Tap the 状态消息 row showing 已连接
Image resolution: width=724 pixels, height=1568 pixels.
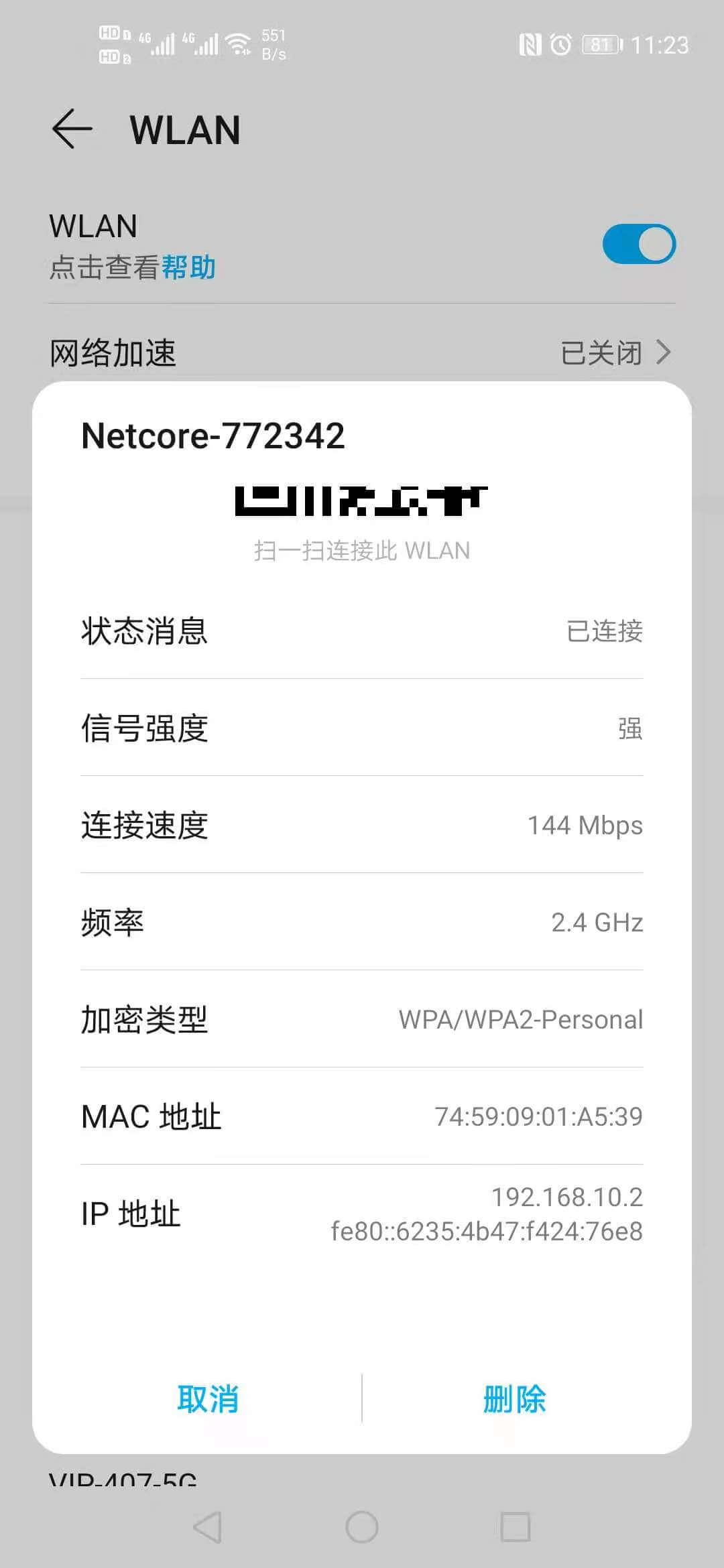(362, 631)
